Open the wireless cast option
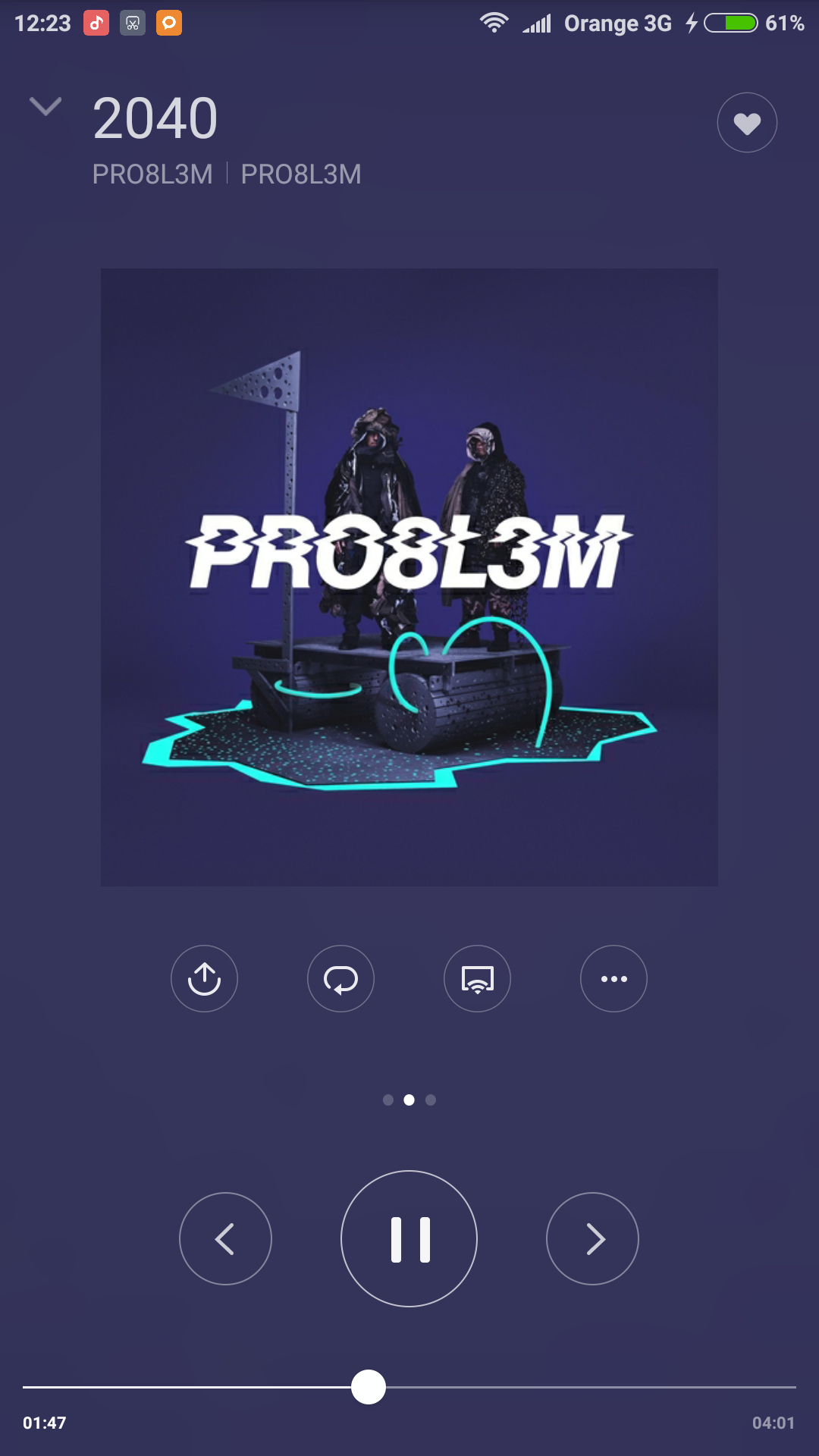Image resolution: width=819 pixels, height=1456 pixels. click(x=477, y=978)
